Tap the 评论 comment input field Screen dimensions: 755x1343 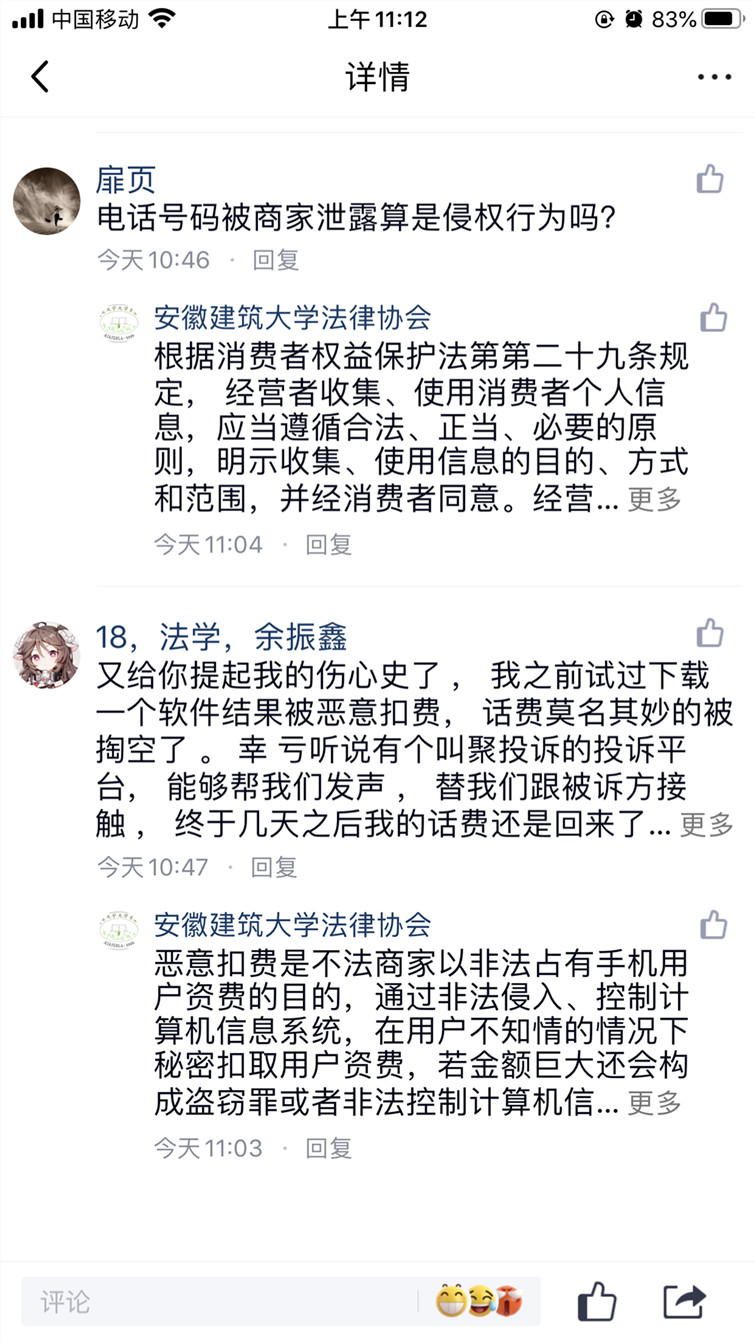[x=220, y=1301]
